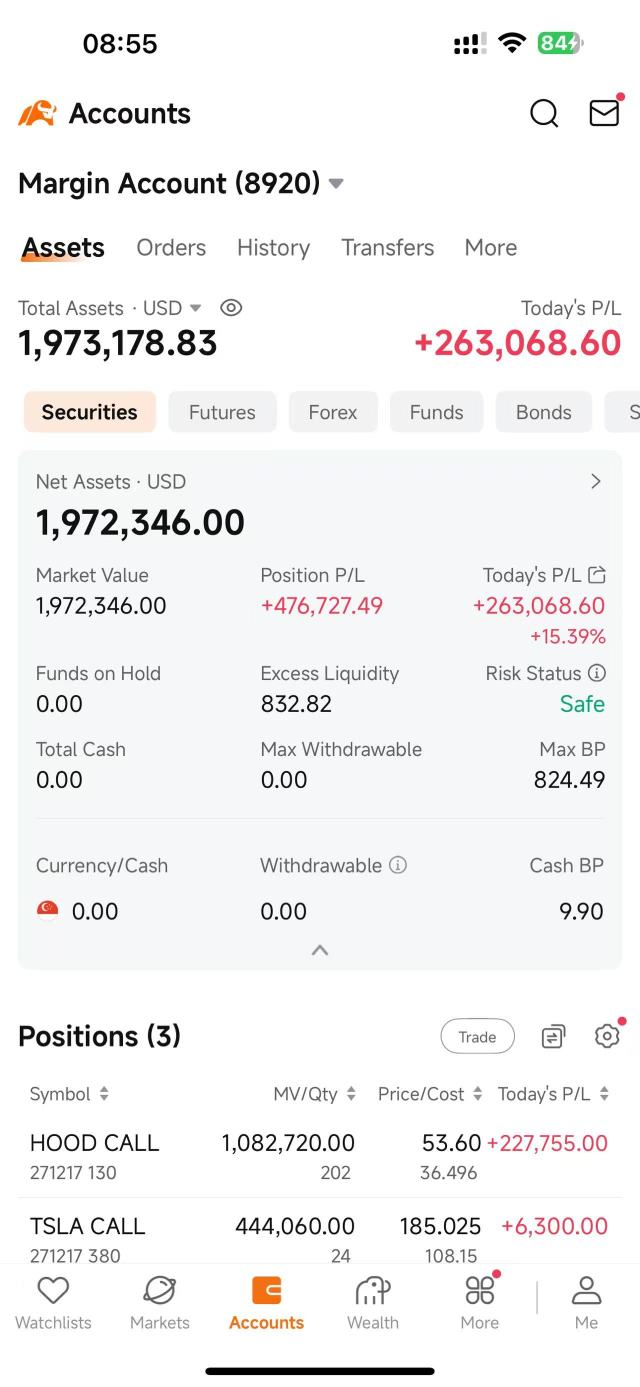Collapse the net assets details panel
This screenshot has height=1387, width=640.
[x=320, y=950]
